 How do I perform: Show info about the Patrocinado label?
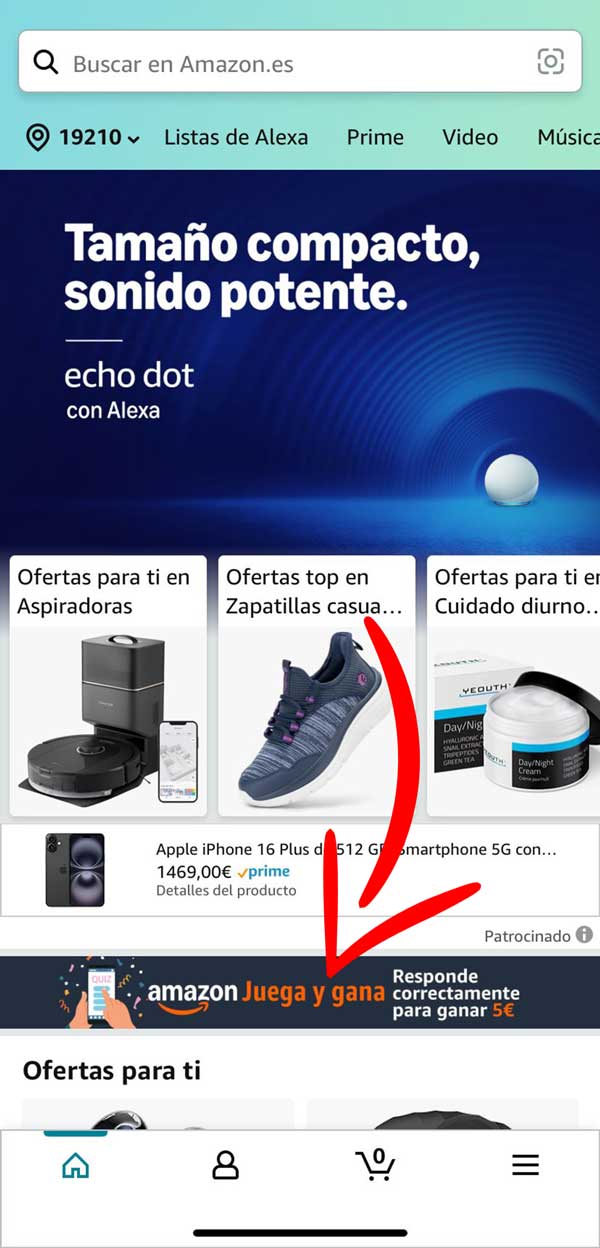click(584, 936)
